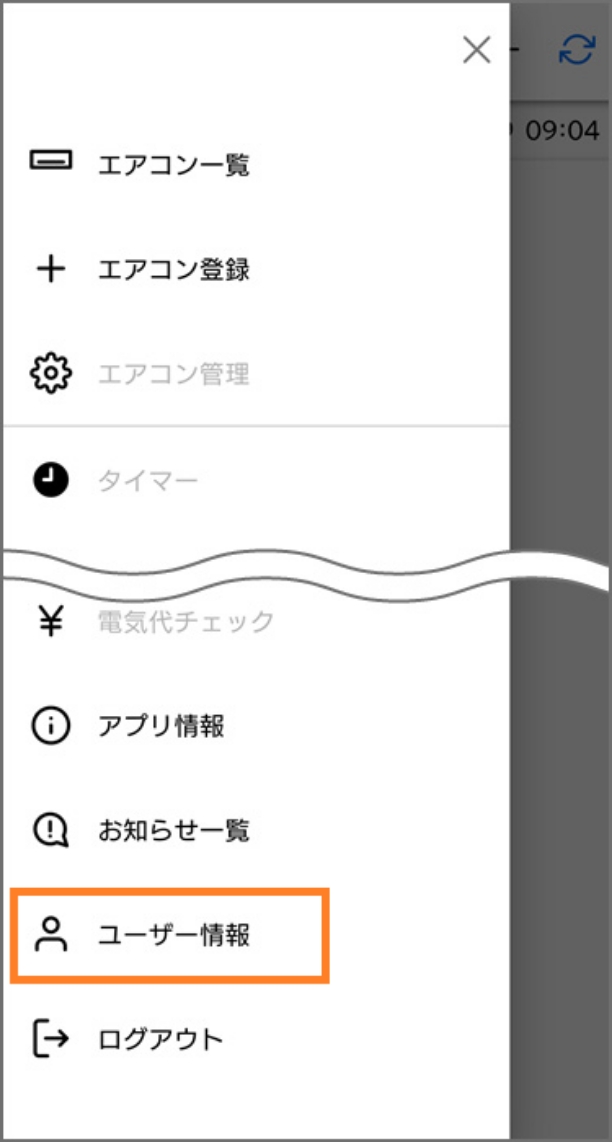The image size is (612, 1142).
Task: Open ユーザー情報
Action: point(170,935)
